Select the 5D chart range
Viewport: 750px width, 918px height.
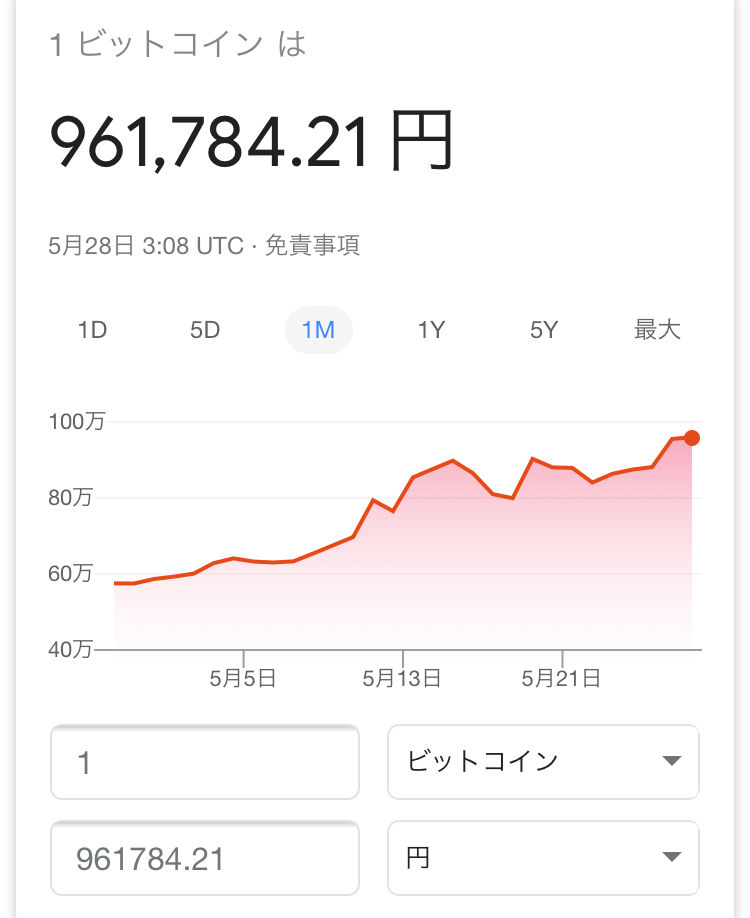pyautogui.click(x=205, y=330)
